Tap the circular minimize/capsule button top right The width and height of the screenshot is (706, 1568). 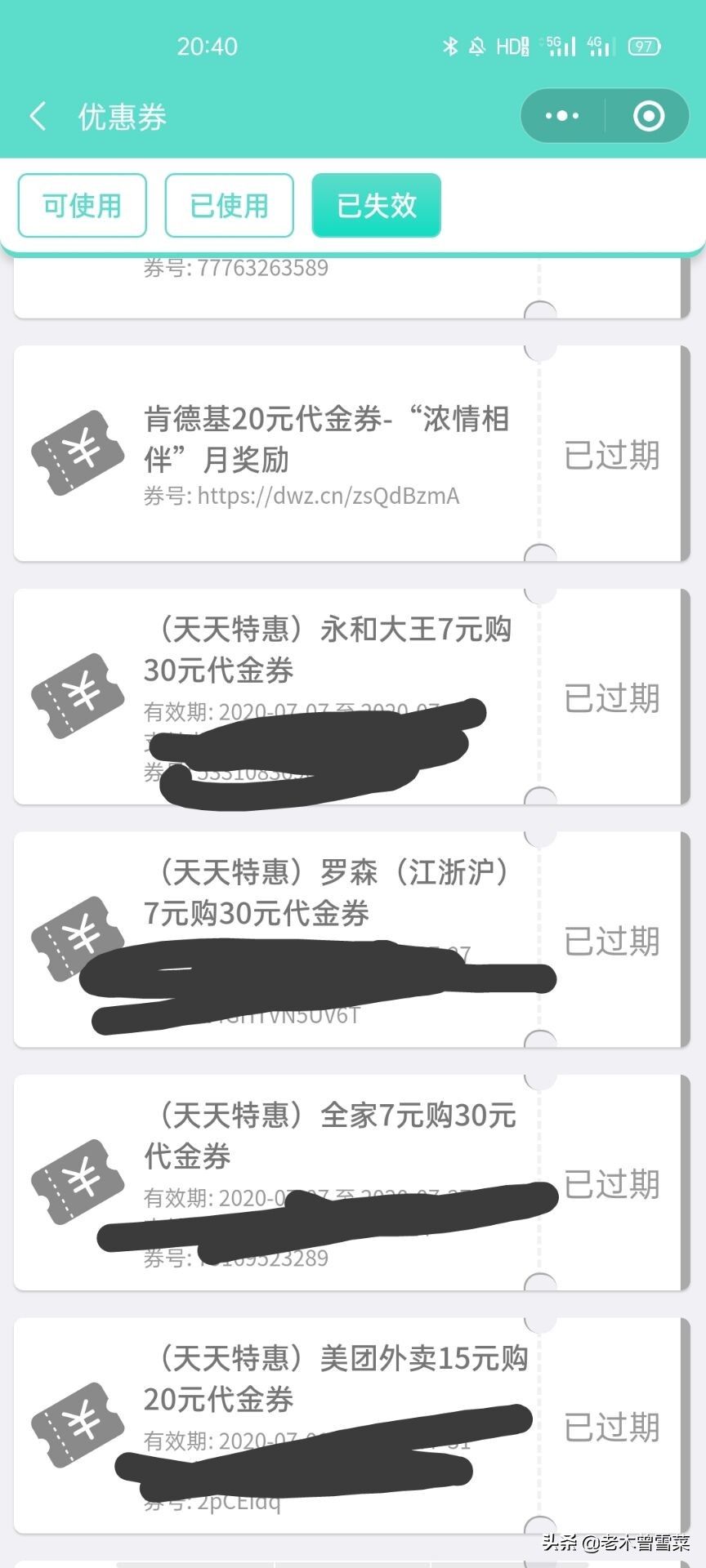coord(650,116)
